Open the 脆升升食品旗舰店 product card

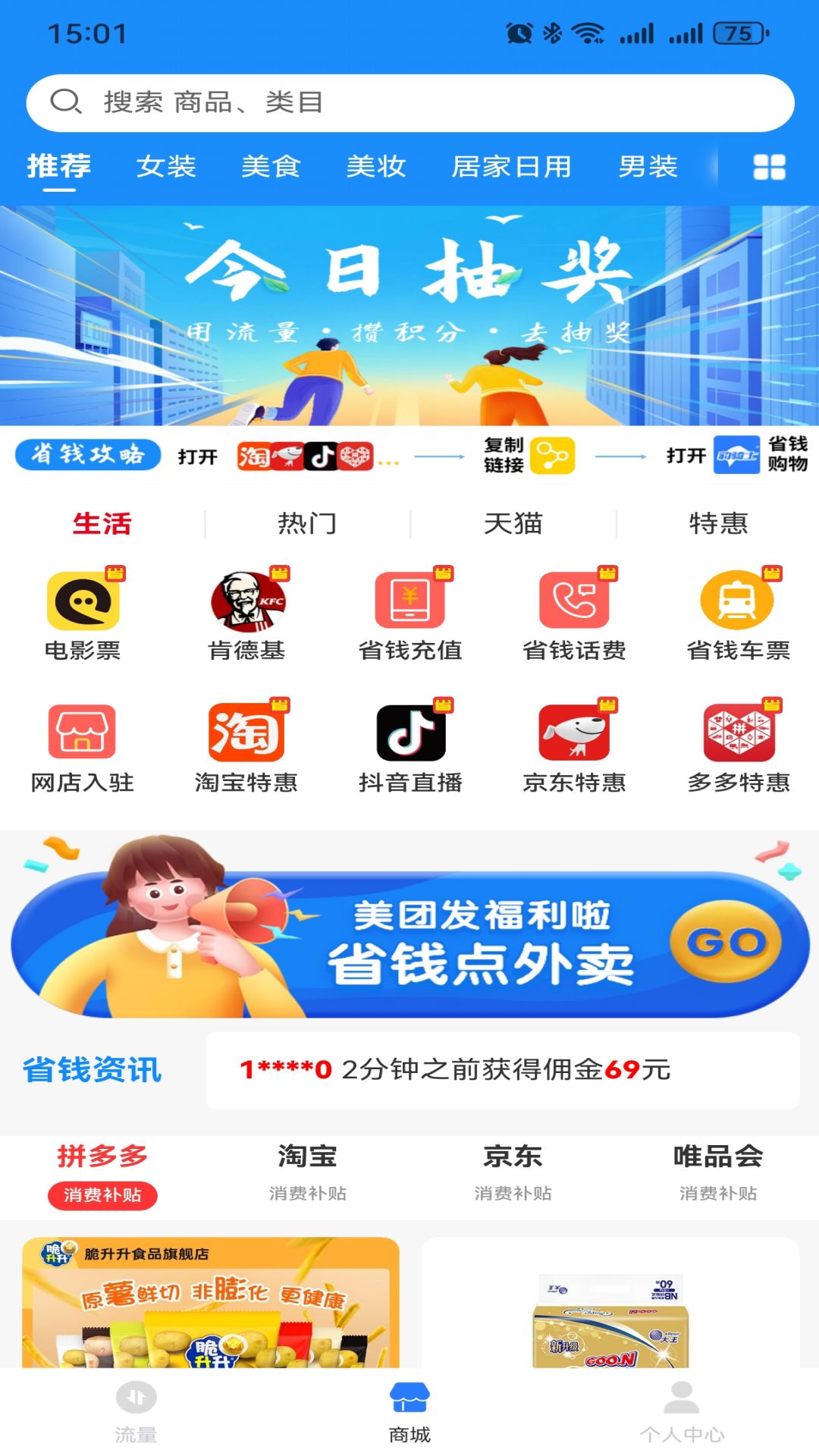pyautogui.click(x=211, y=1304)
